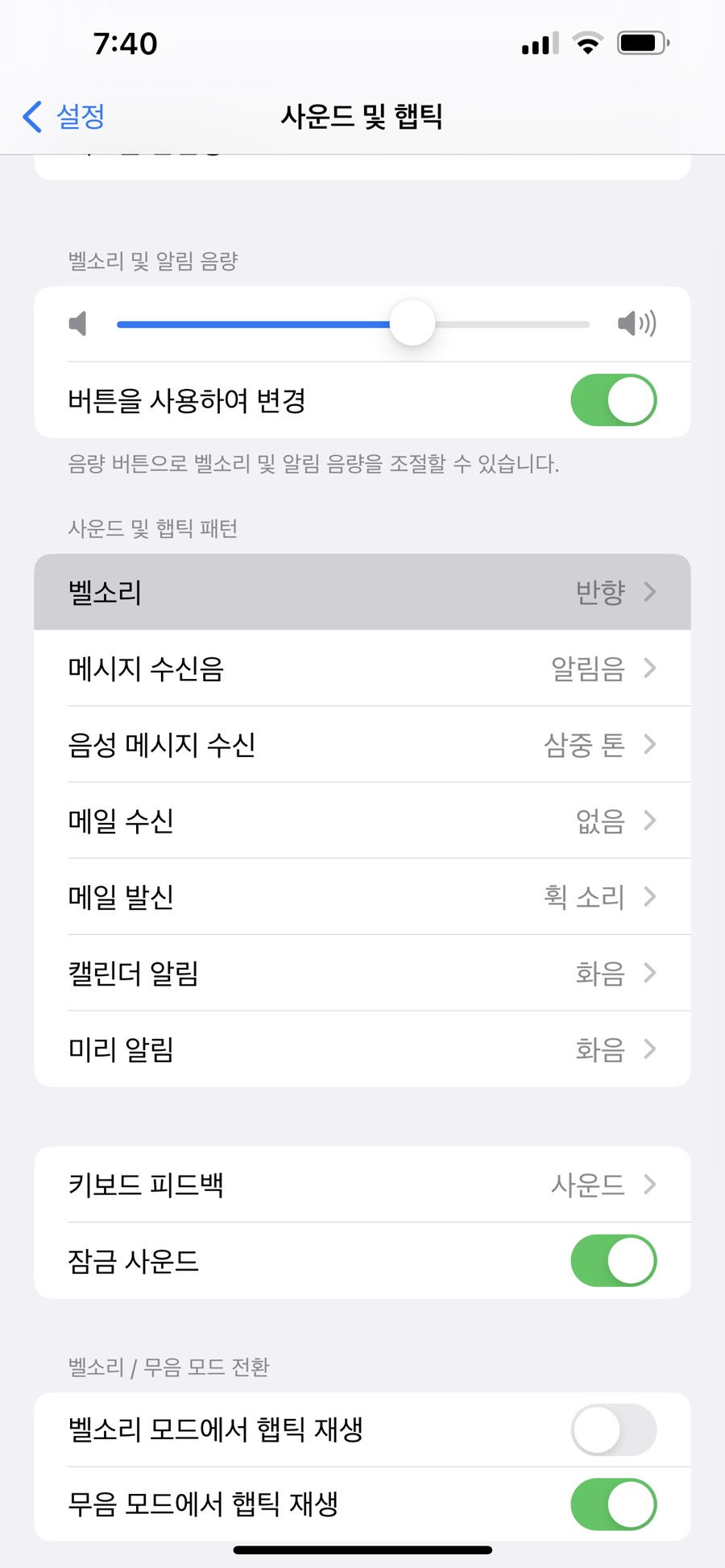Viewport: 725px width, 1568px height.
Task: Choose the 캘린더 알림 row
Action: pyautogui.click(x=362, y=973)
